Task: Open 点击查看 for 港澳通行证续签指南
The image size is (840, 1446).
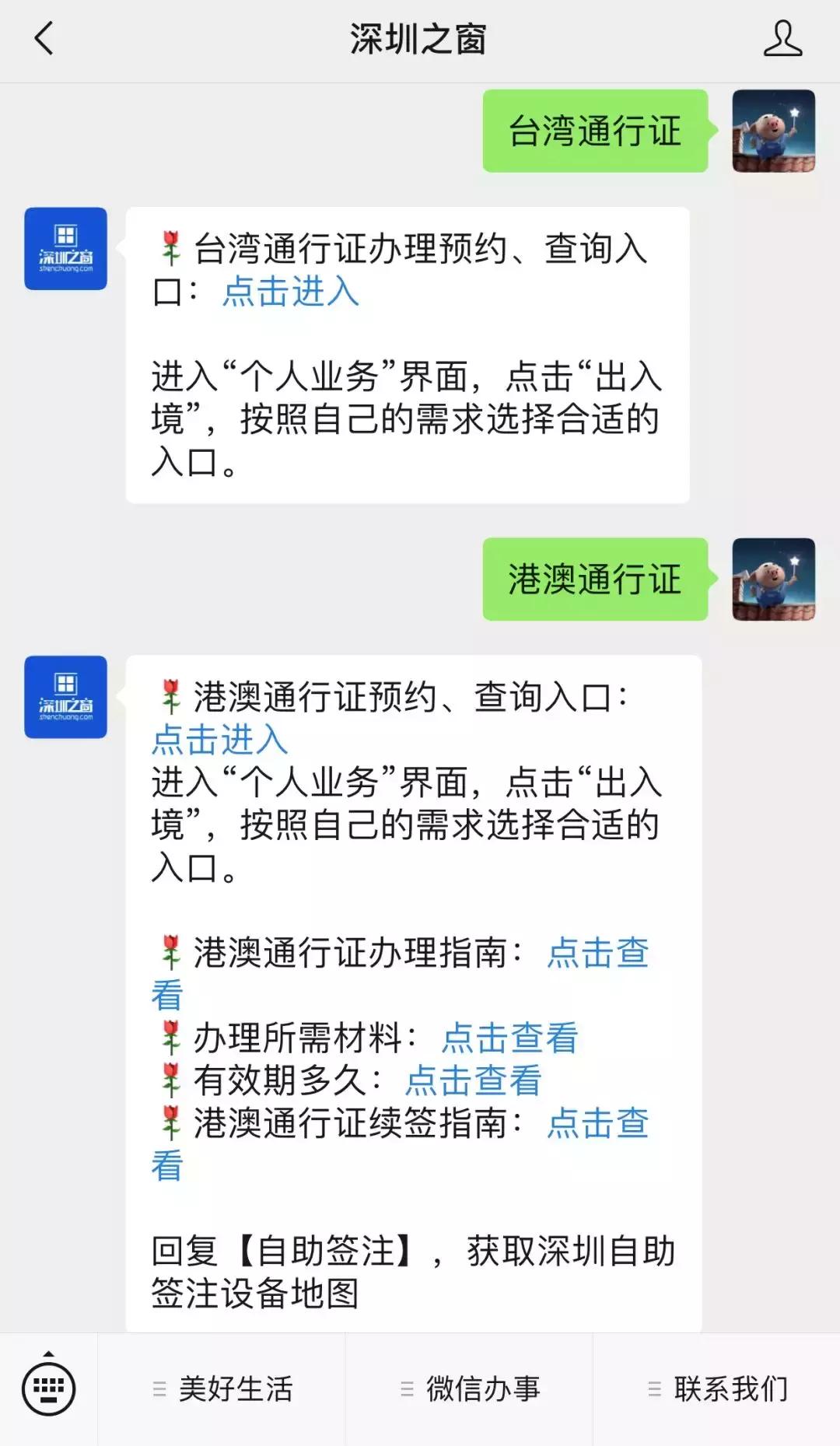Action: 597,1122
